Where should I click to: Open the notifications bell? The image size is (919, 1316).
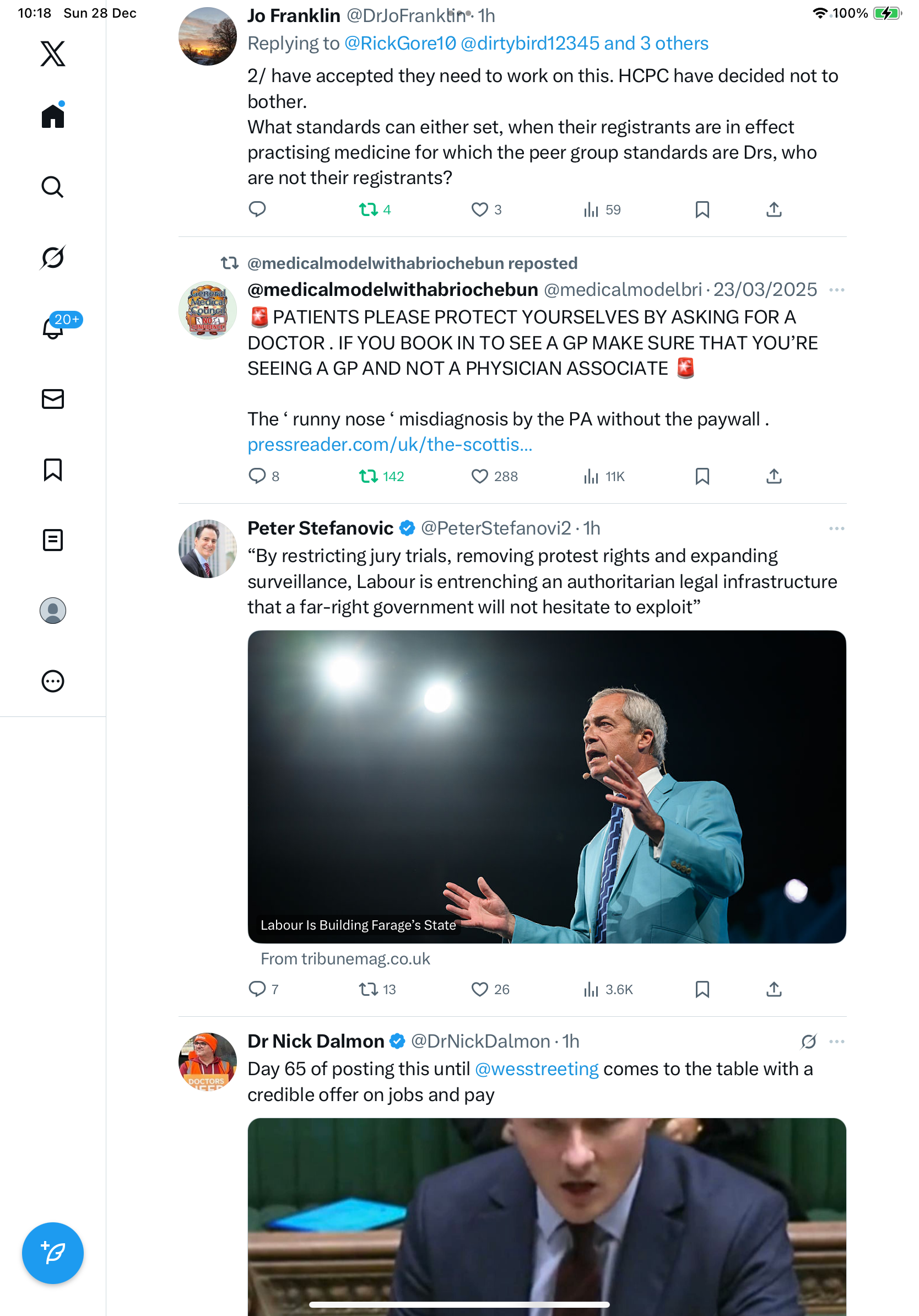(x=53, y=328)
